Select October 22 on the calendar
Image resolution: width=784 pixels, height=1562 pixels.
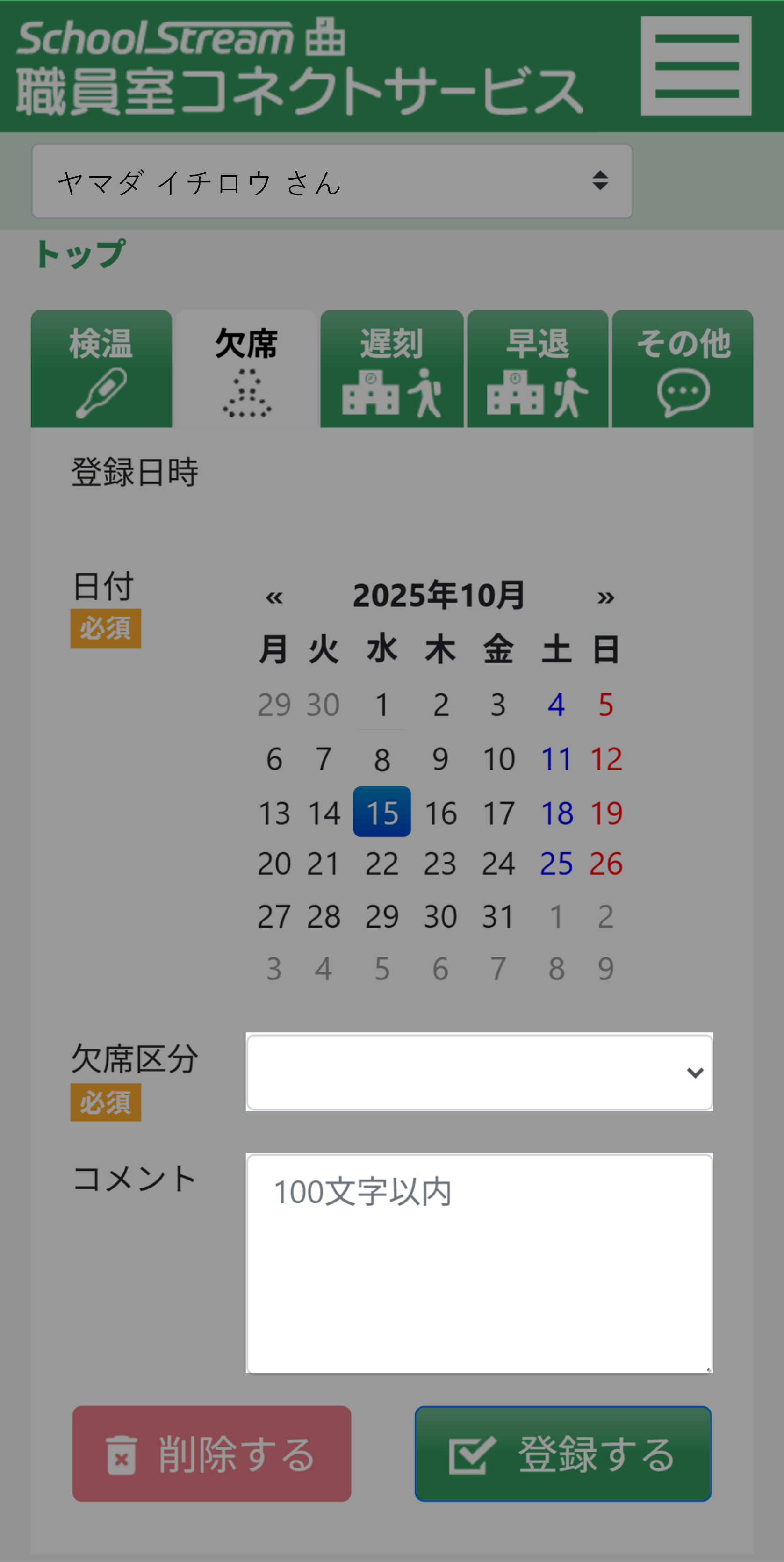(x=381, y=864)
